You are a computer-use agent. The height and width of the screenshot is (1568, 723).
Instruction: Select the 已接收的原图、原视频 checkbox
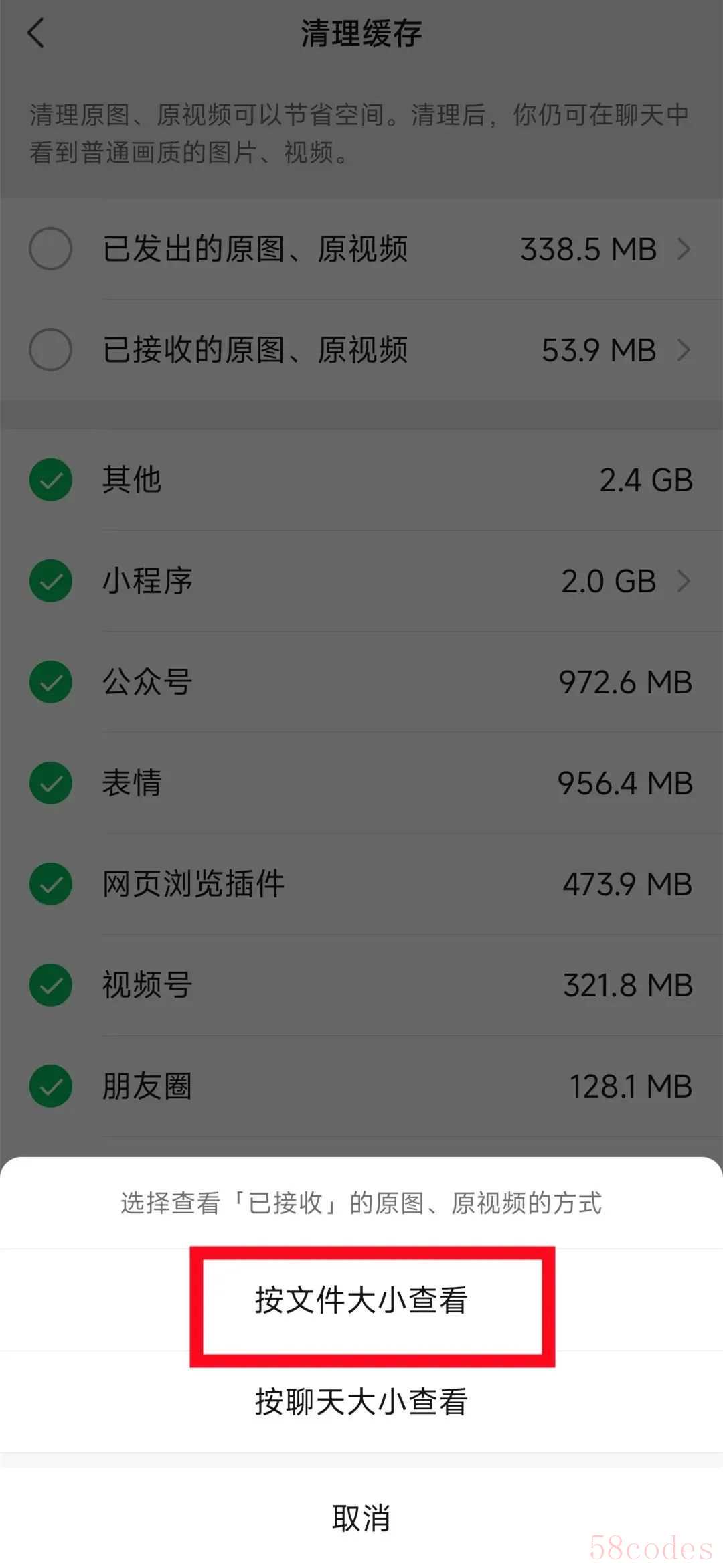pyautogui.click(x=51, y=350)
